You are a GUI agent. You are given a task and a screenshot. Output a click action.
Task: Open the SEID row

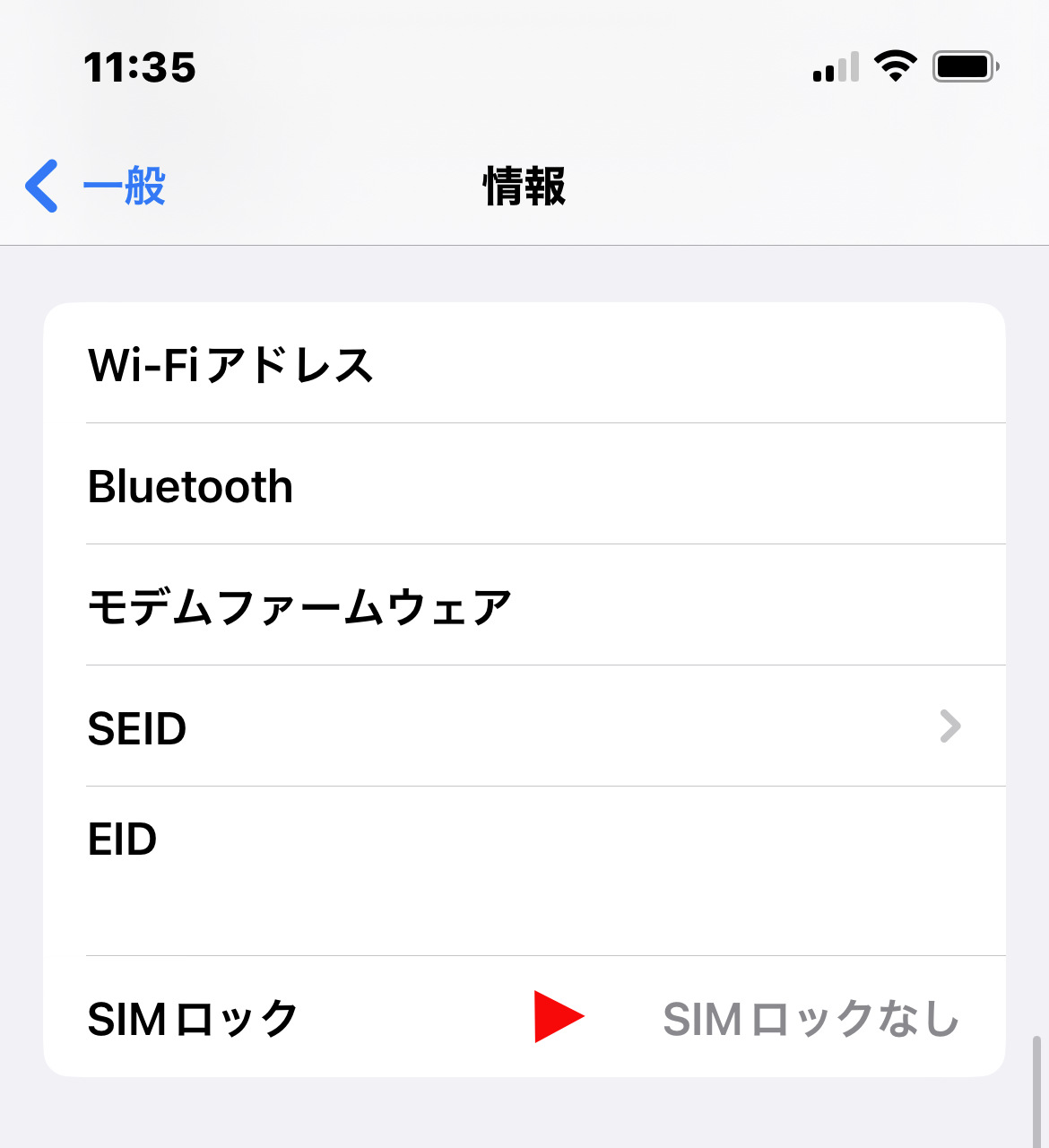tap(524, 726)
